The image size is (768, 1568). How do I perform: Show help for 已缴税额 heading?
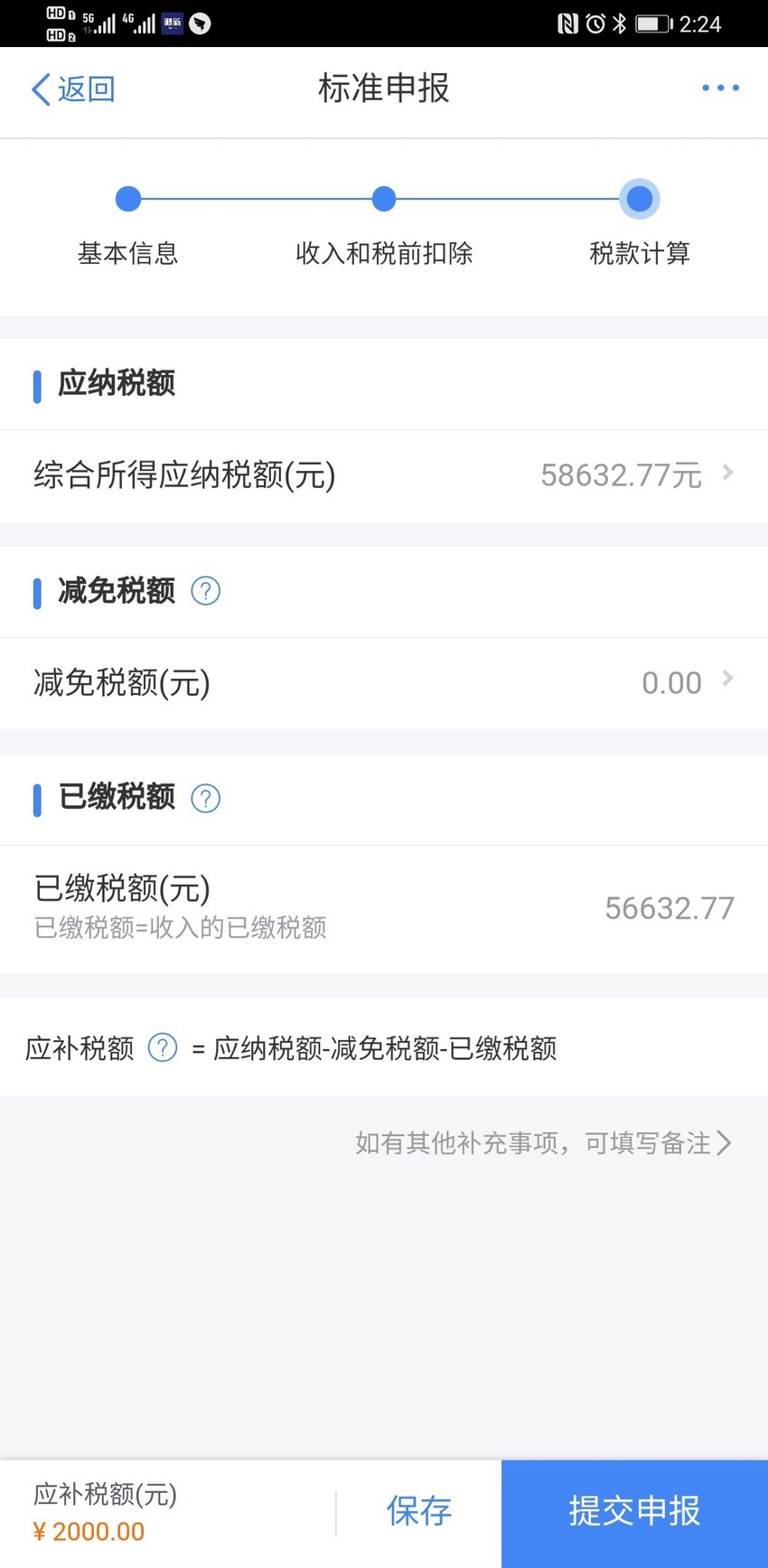click(206, 798)
